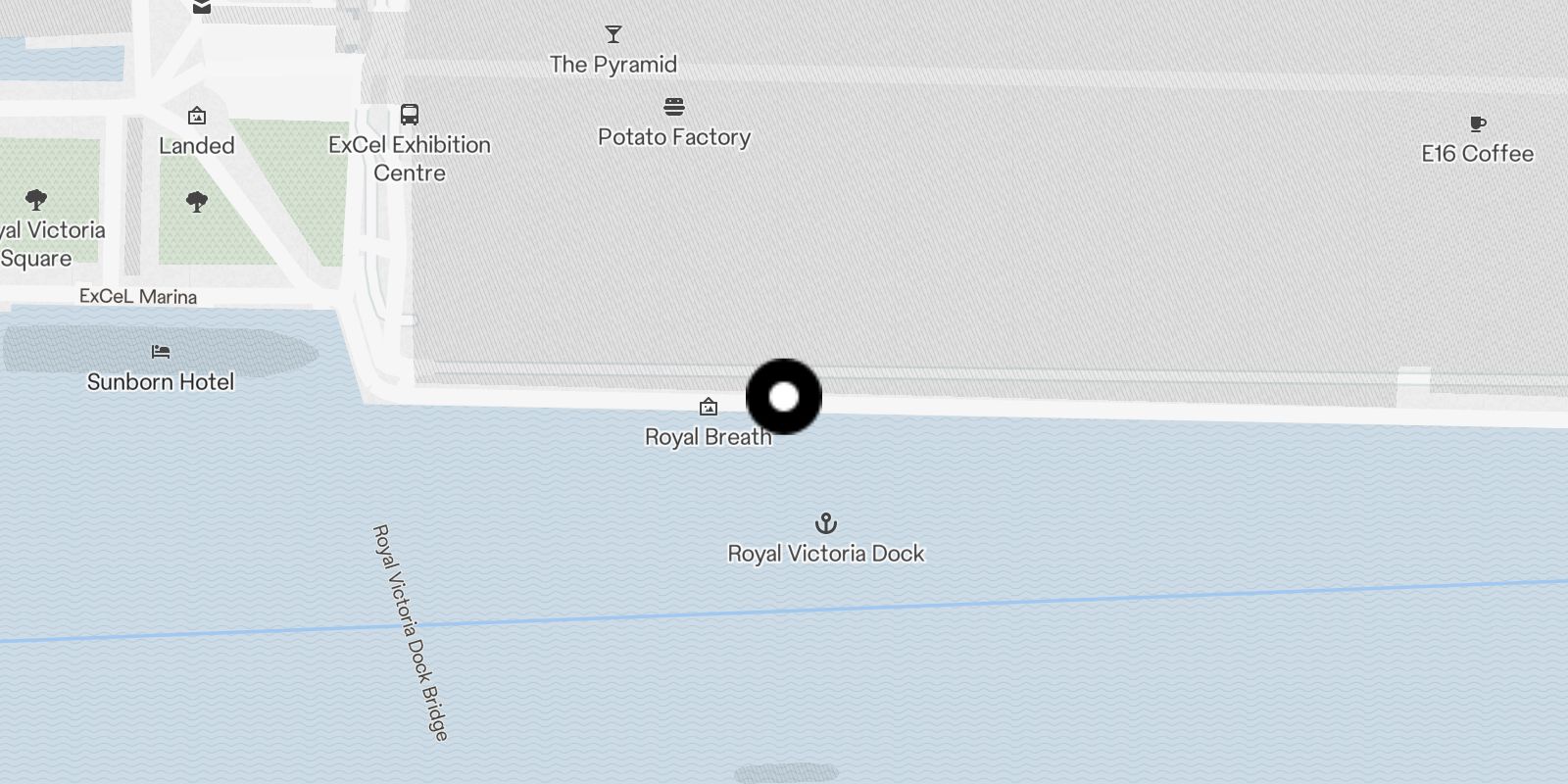Open the Sunborn Hotel marker
Viewport: 1568px width, 784px height.
(x=161, y=352)
